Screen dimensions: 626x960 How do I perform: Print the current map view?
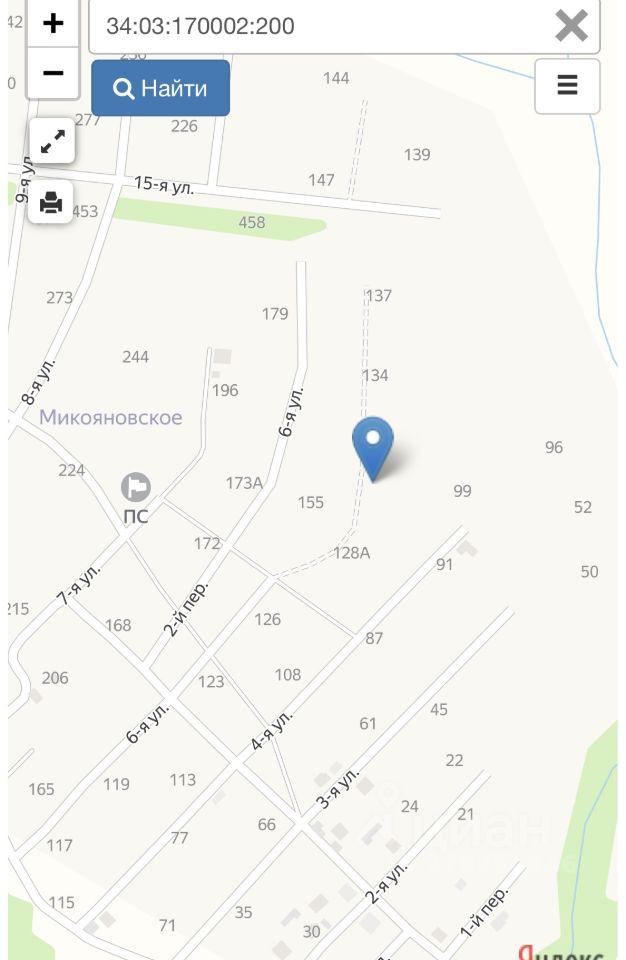[51, 203]
